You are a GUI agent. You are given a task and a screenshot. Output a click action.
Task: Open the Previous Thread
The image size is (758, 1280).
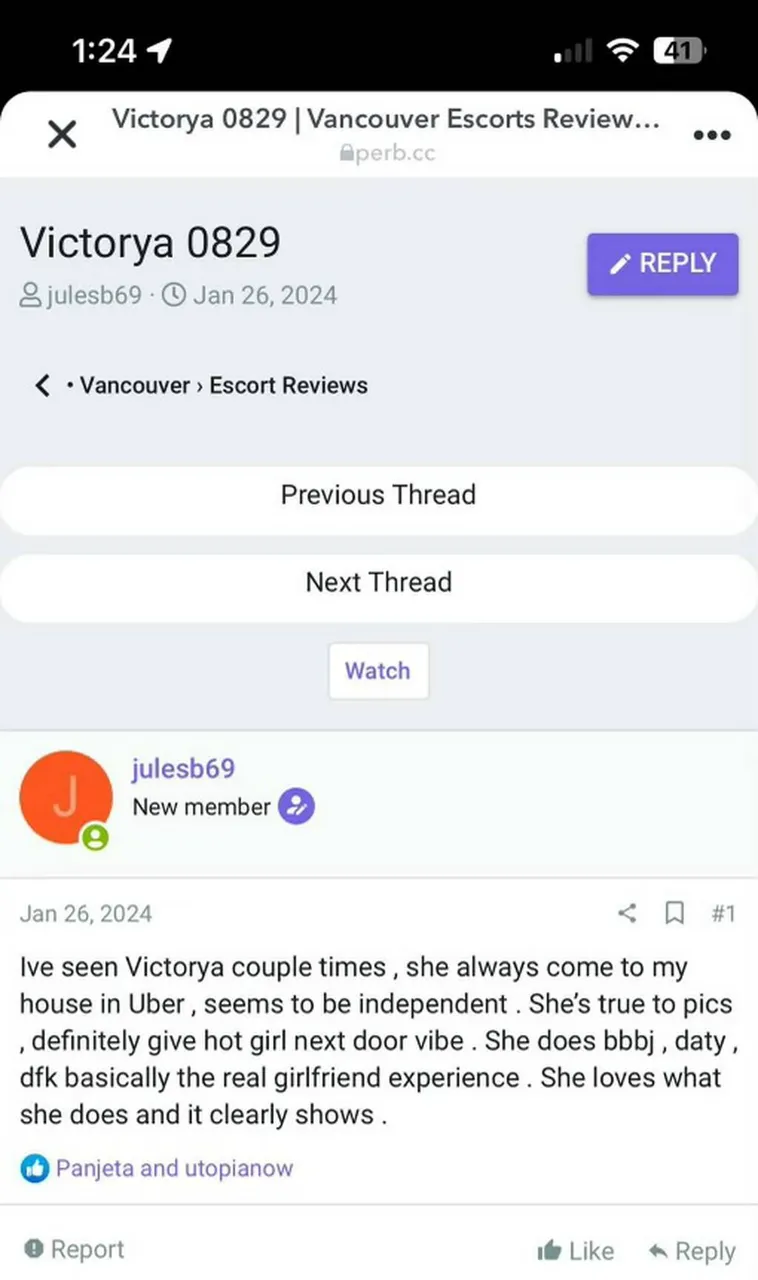[378, 495]
